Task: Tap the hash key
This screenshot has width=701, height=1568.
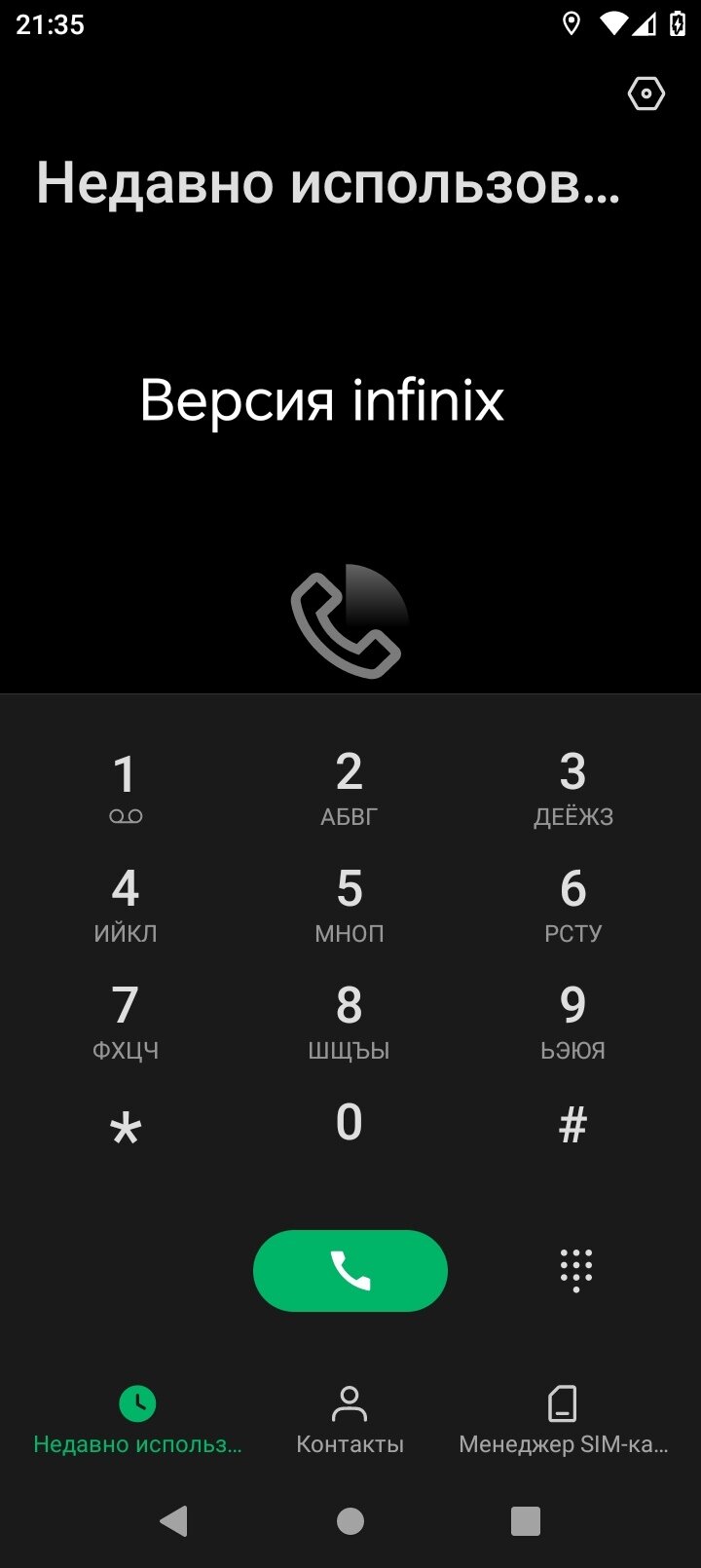Action: pyautogui.click(x=573, y=1127)
